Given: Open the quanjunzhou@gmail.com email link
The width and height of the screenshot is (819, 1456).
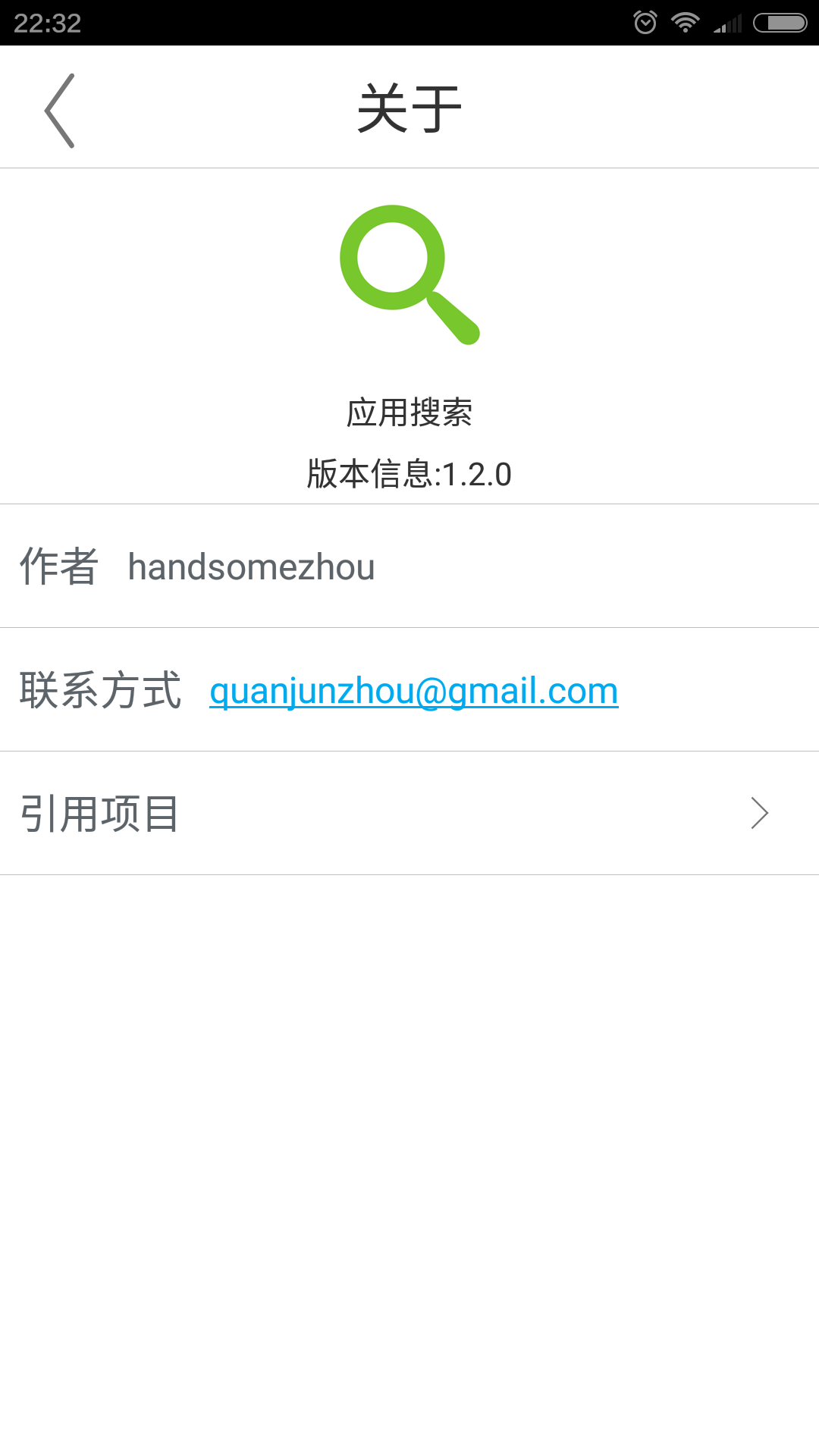Looking at the screenshot, I should (414, 691).
